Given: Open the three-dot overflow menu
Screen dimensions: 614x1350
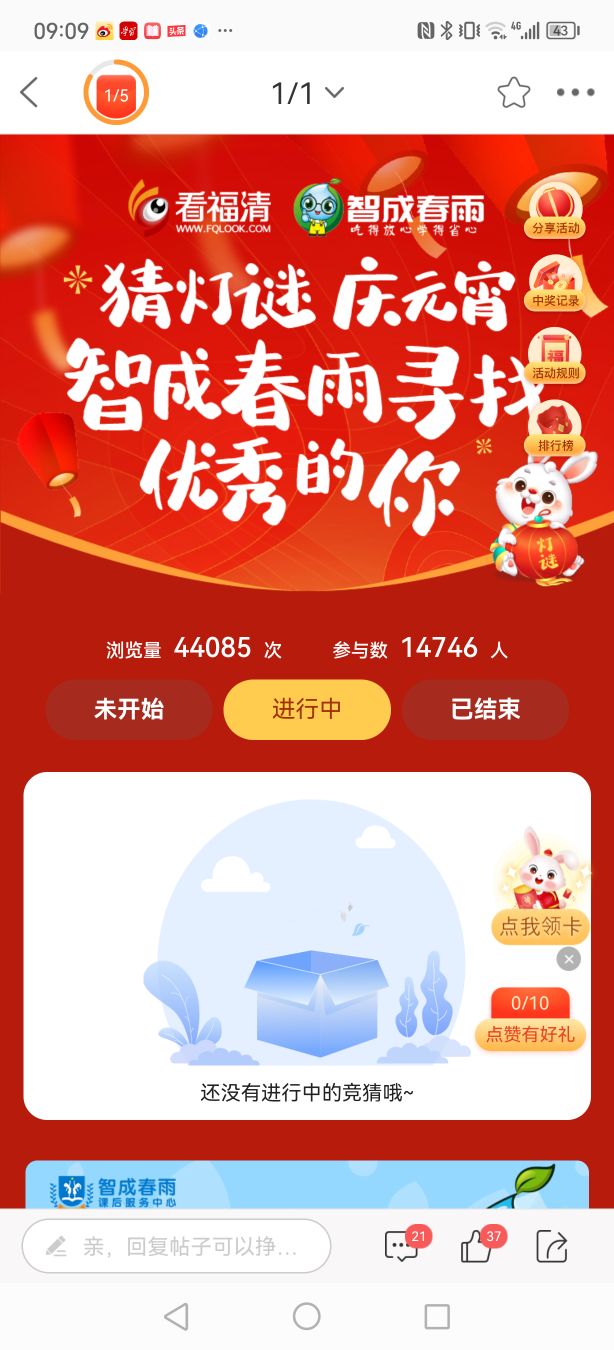Looking at the screenshot, I should pos(575,93).
